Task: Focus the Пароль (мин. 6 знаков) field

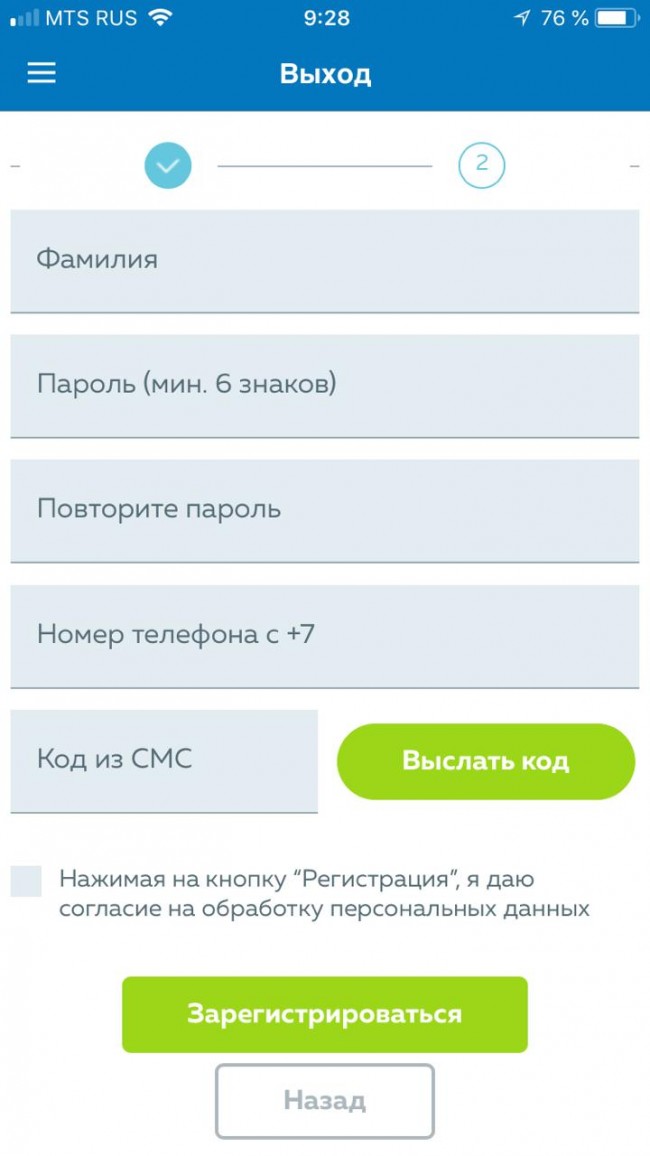Action: 324,385
